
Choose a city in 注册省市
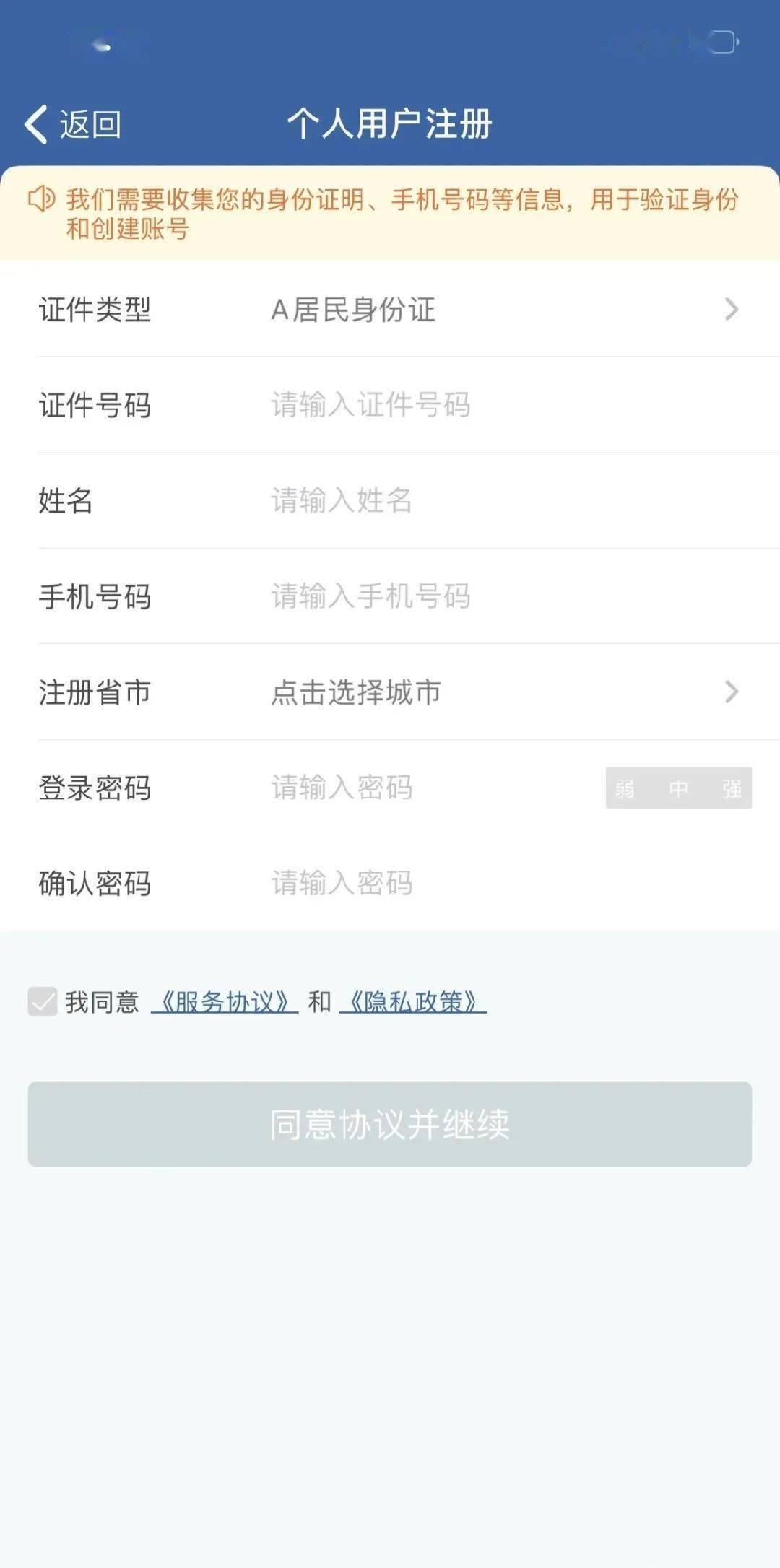(x=390, y=692)
